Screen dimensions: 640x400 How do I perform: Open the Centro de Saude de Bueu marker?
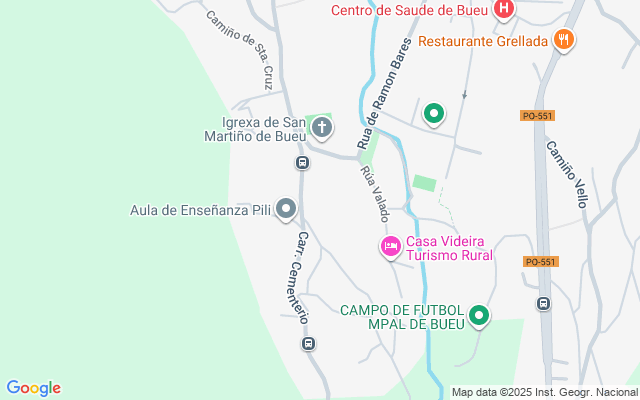coord(504,10)
